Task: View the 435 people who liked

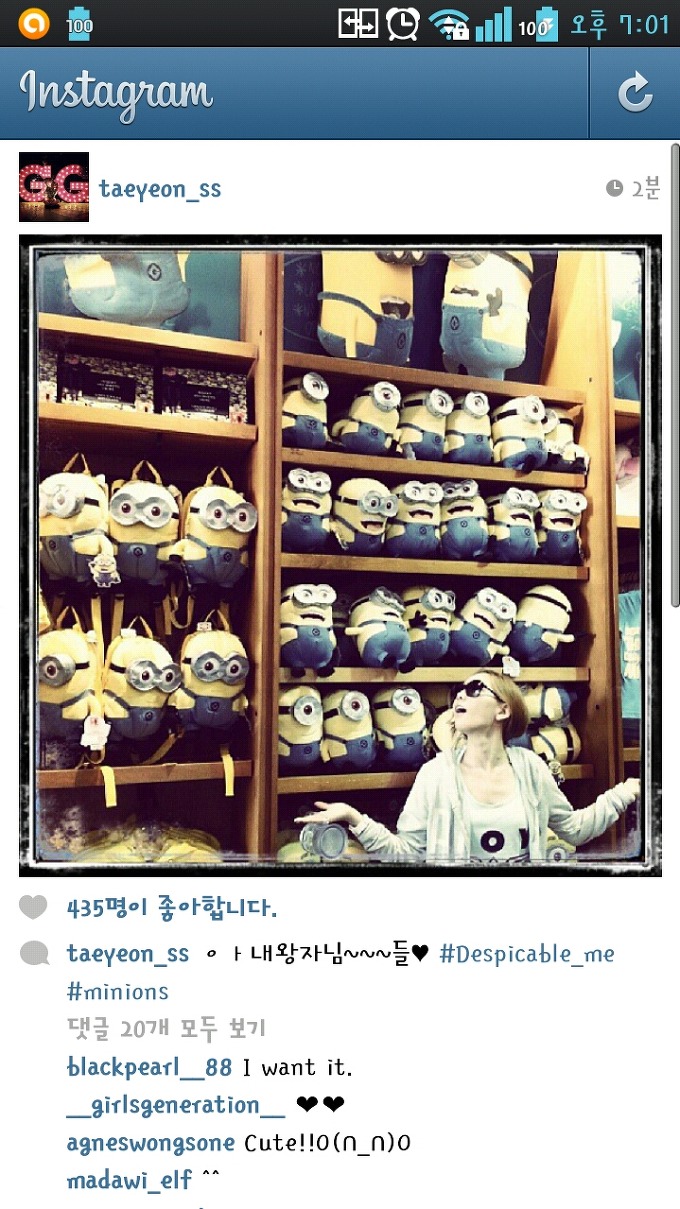Action: [171, 908]
